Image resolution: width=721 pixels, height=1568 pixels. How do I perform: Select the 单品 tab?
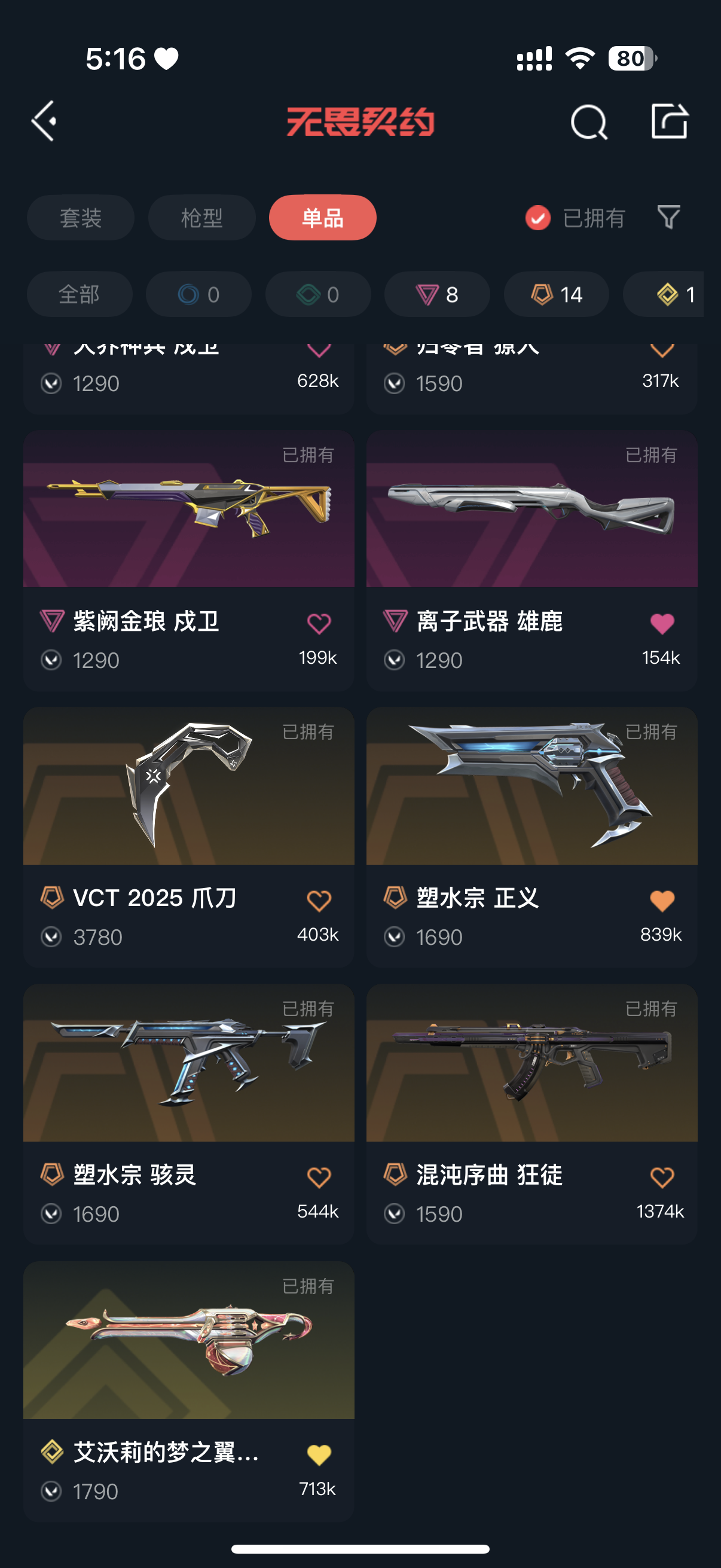pos(322,218)
